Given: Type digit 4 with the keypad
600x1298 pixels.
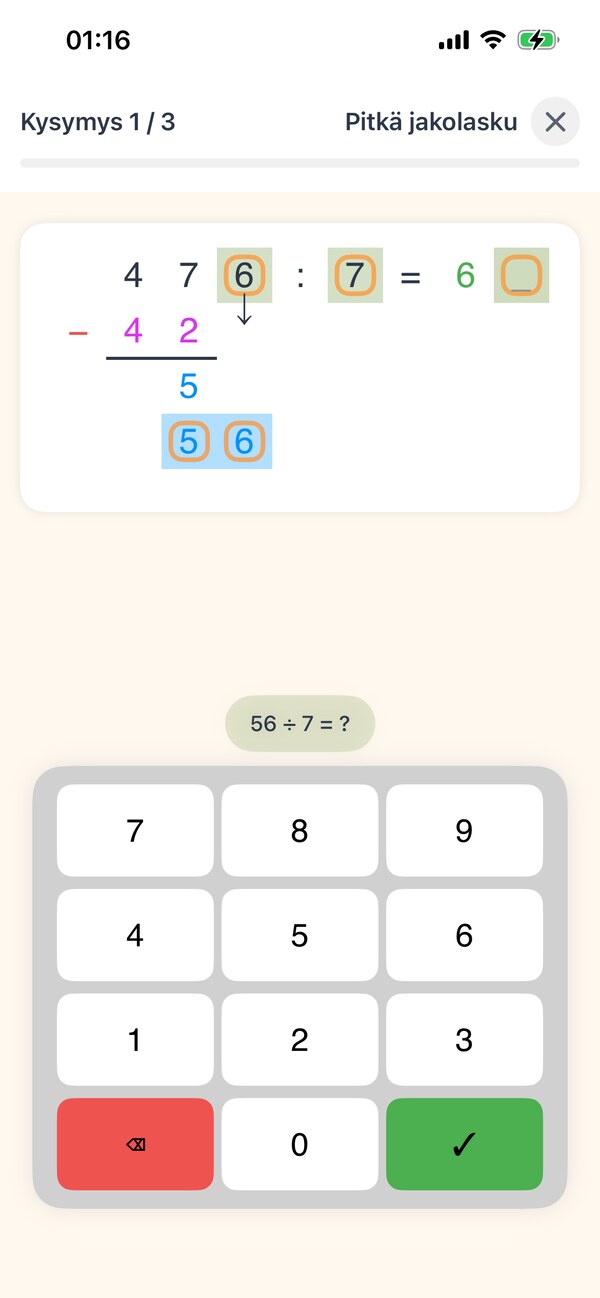Looking at the screenshot, I should [x=135, y=935].
